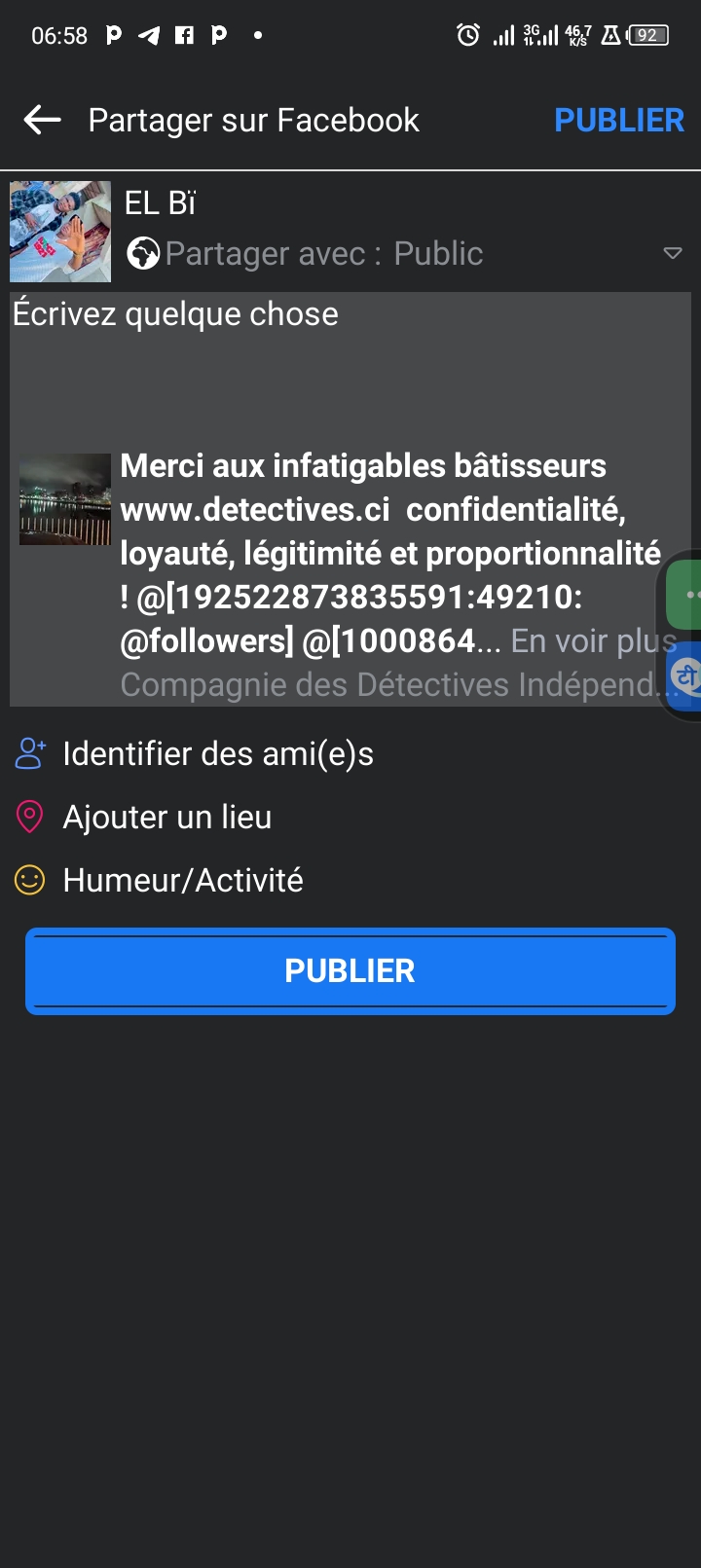Expand the post text with En voir plus
Image resolution: width=701 pixels, height=1568 pixels.
pyautogui.click(x=592, y=641)
